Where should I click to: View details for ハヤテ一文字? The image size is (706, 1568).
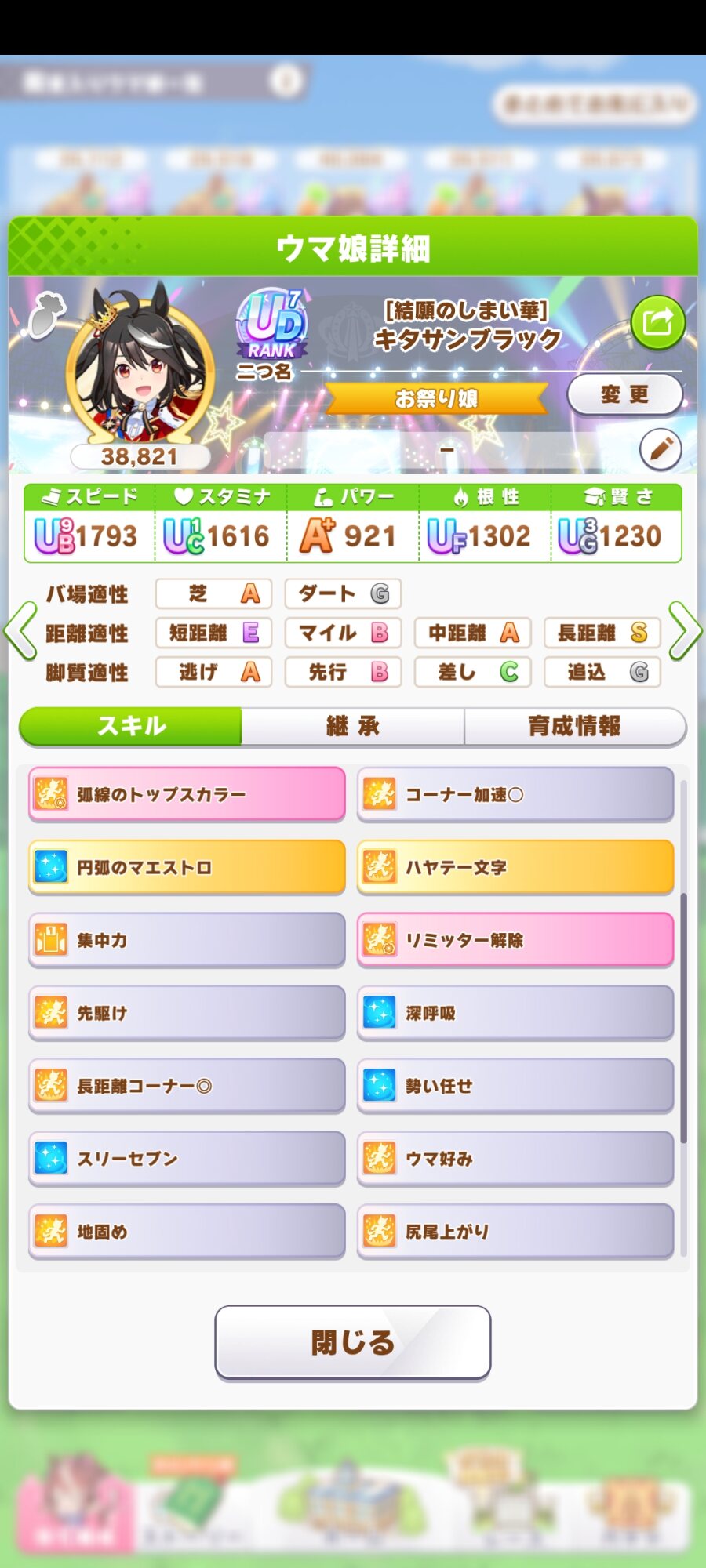coord(515,867)
